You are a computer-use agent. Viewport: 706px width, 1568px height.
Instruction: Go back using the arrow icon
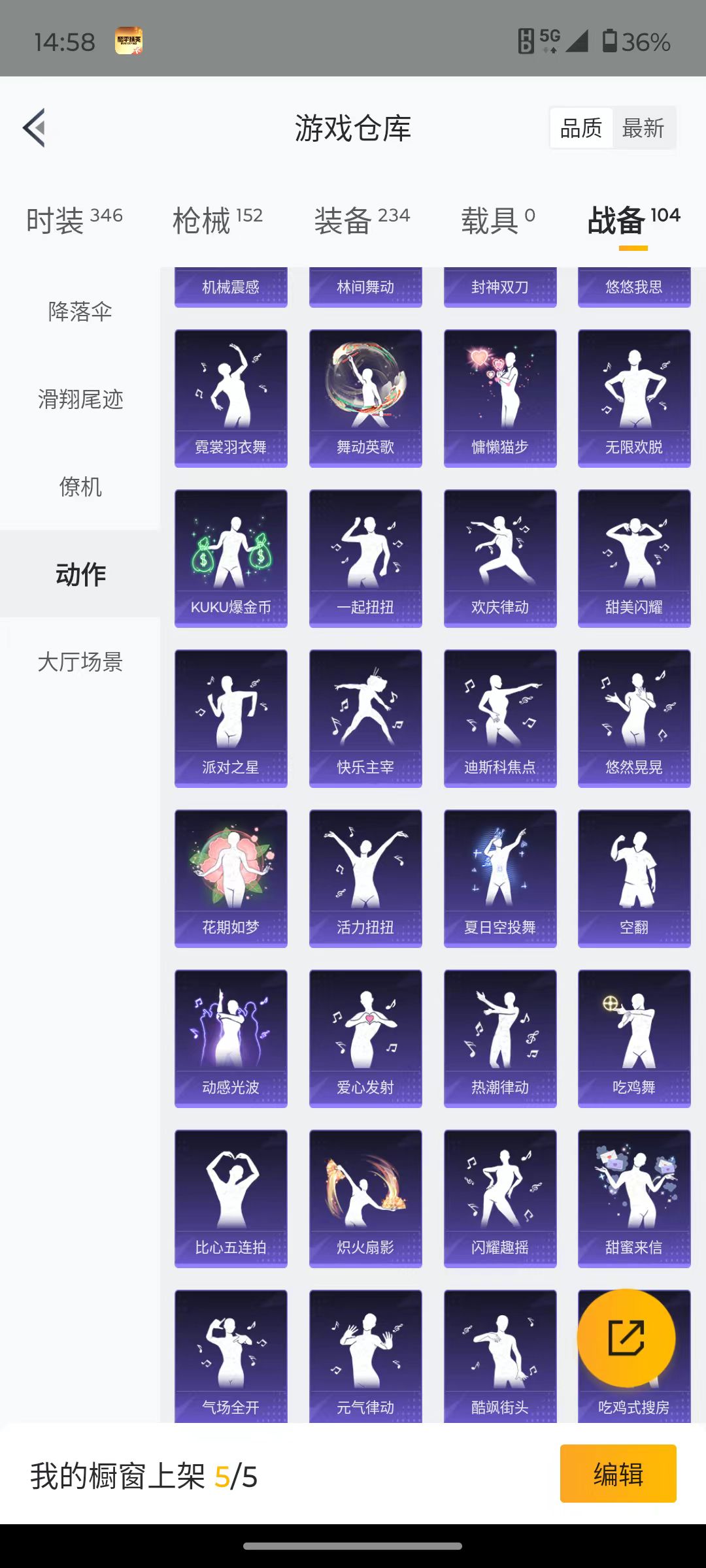[35, 128]
